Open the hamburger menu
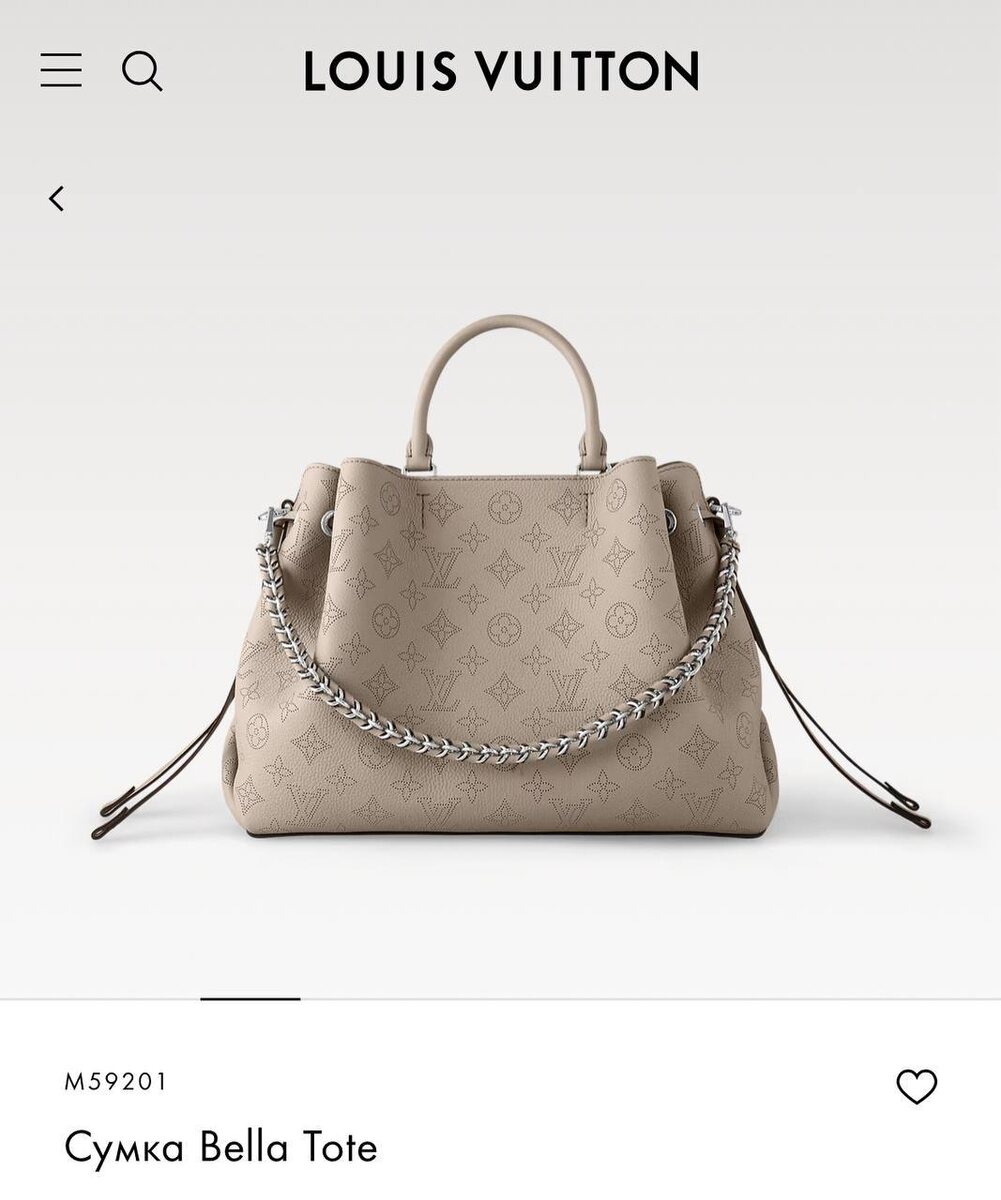 pyautogui.click(x=61, y=71)
